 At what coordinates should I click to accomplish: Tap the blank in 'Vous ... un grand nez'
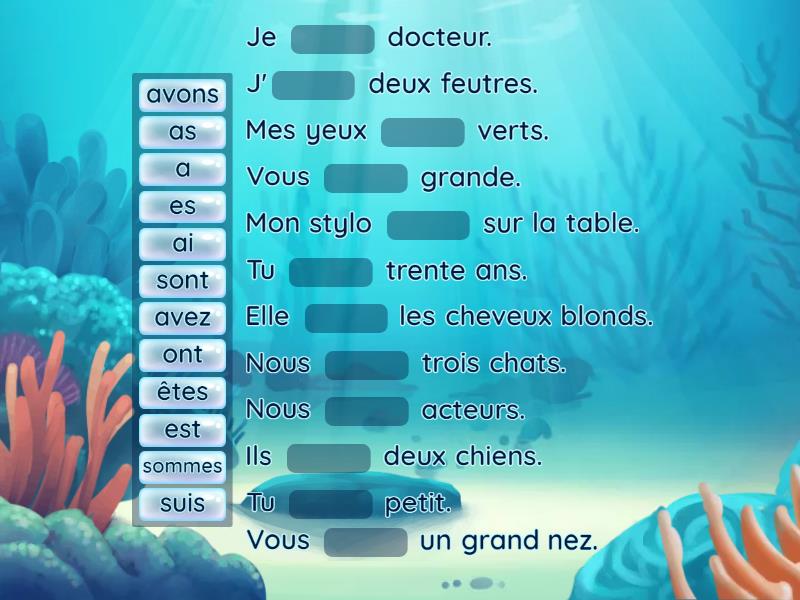(x=366, y=543)
